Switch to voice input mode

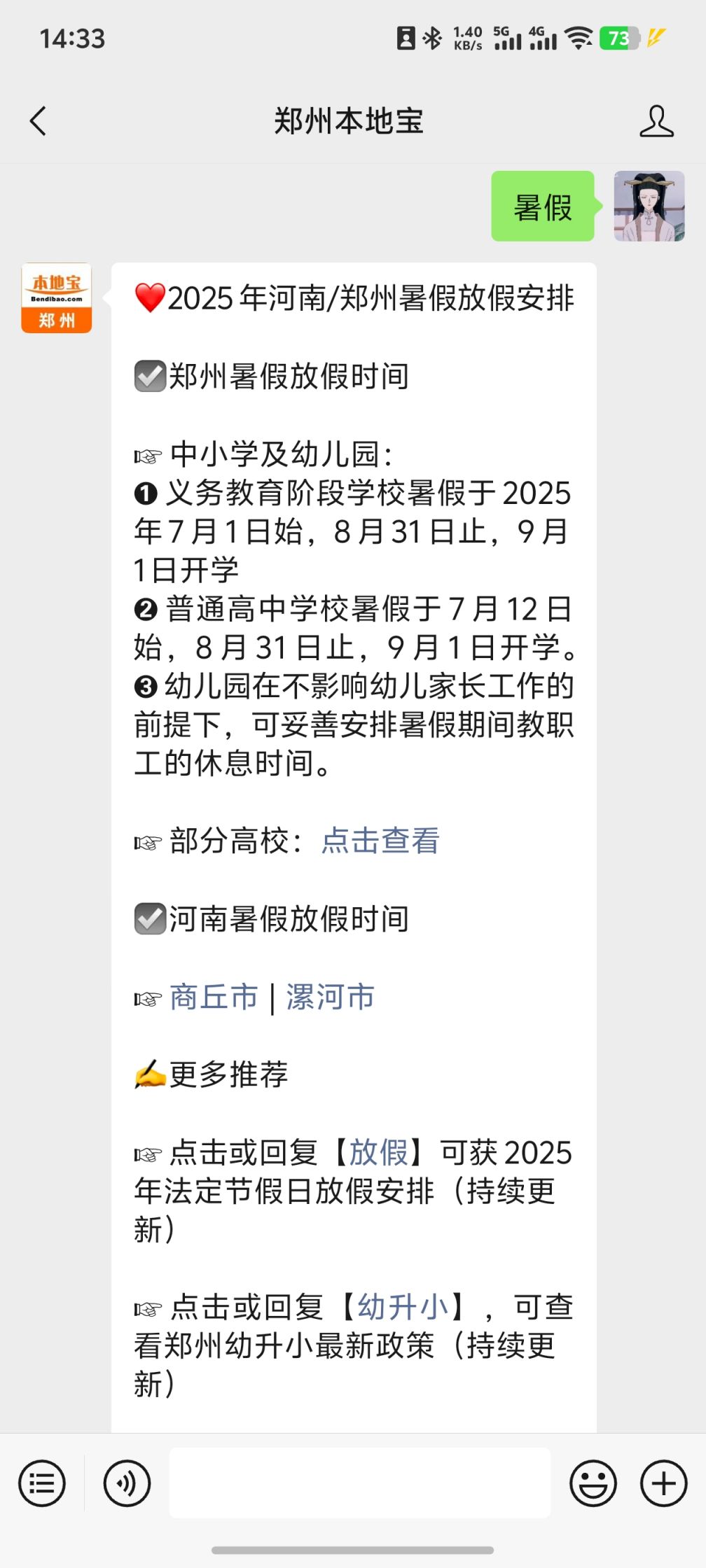point(127,1483)
